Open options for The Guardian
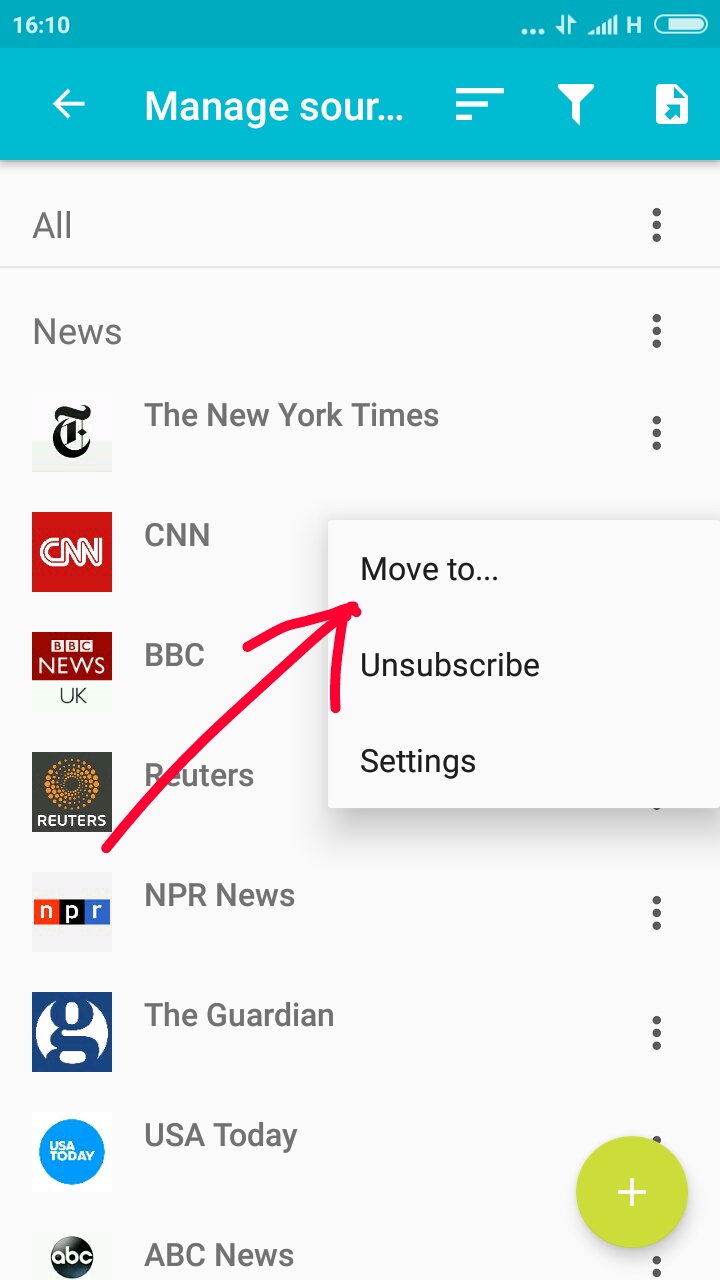The height and width of the screenshot is (1280, 720). 656,1032
